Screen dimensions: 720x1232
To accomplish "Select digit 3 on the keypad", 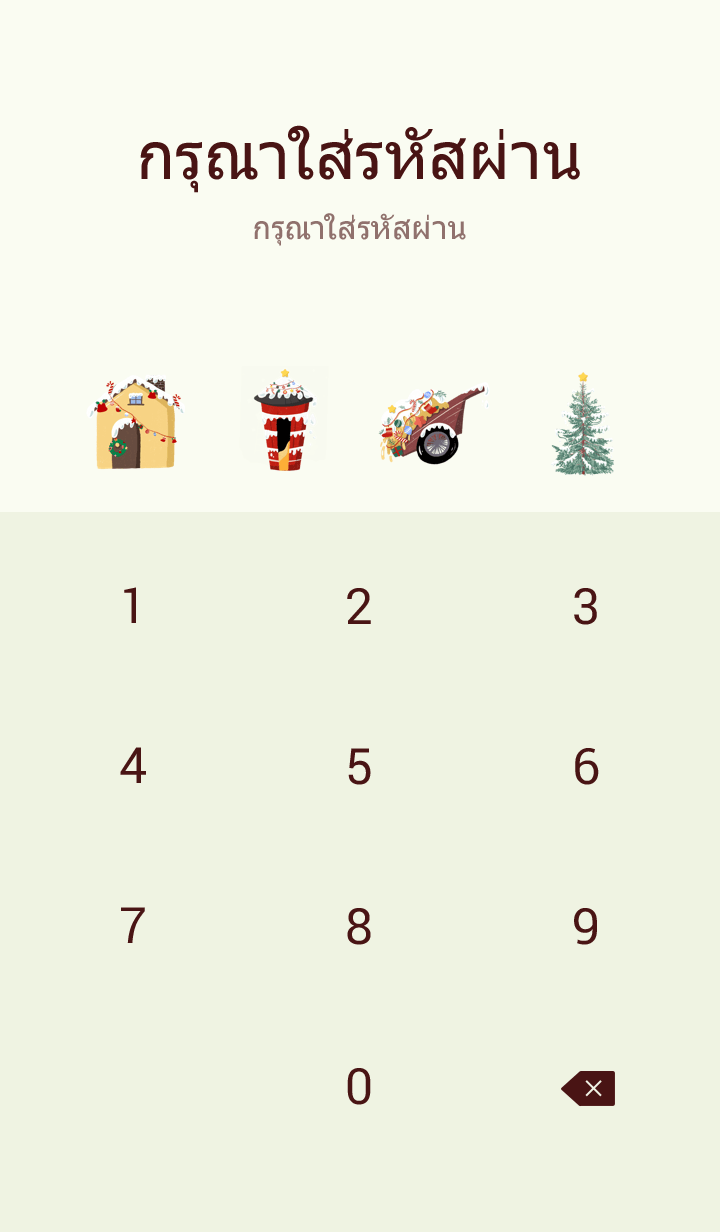I will pos(586,607).
